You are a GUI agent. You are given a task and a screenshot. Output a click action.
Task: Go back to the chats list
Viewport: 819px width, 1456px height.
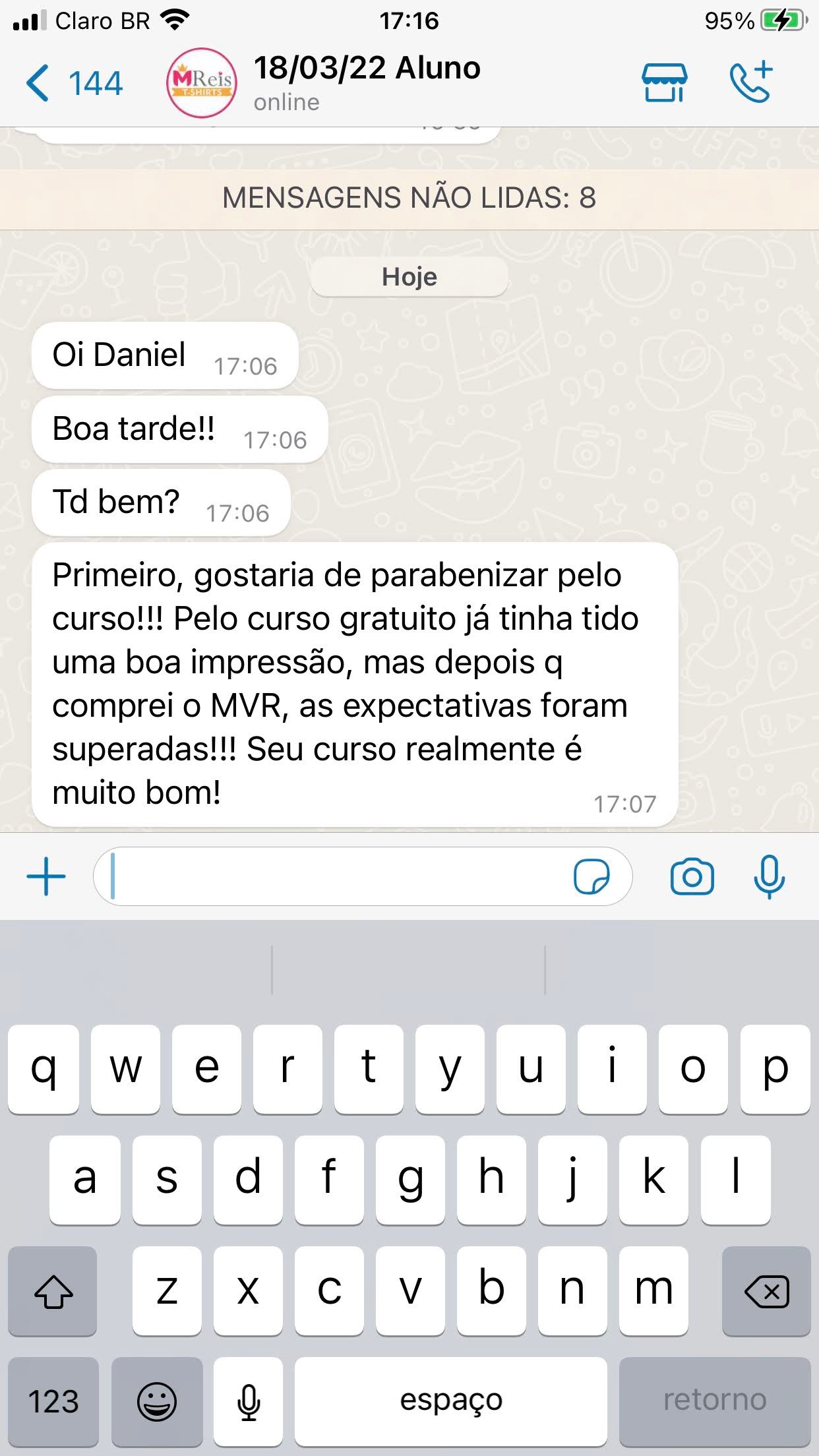click(73, 84)
